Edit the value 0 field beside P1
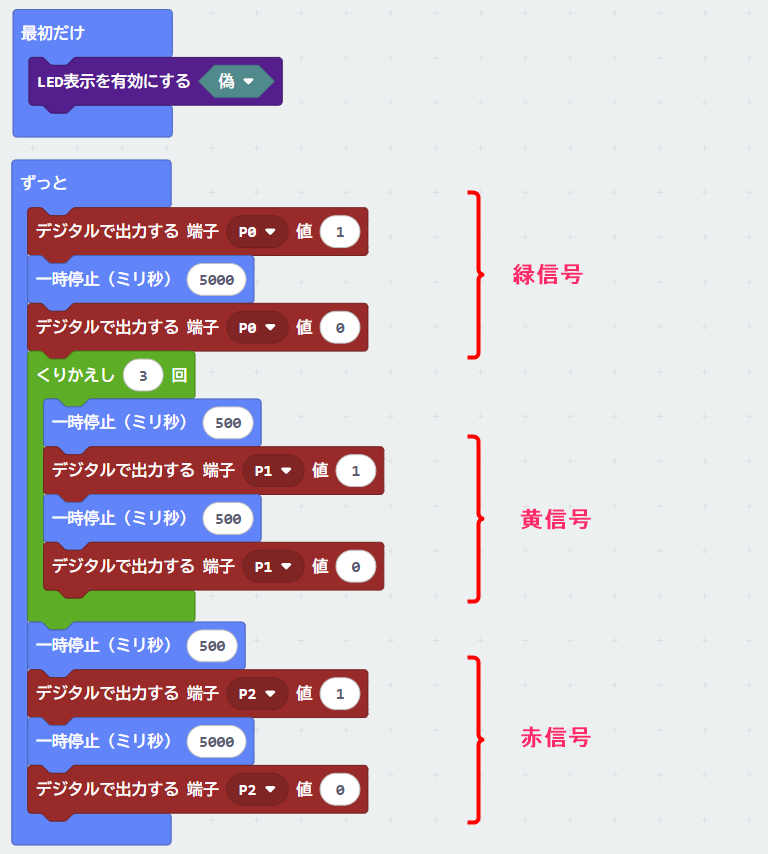768x854 pixels. point(356,567)
